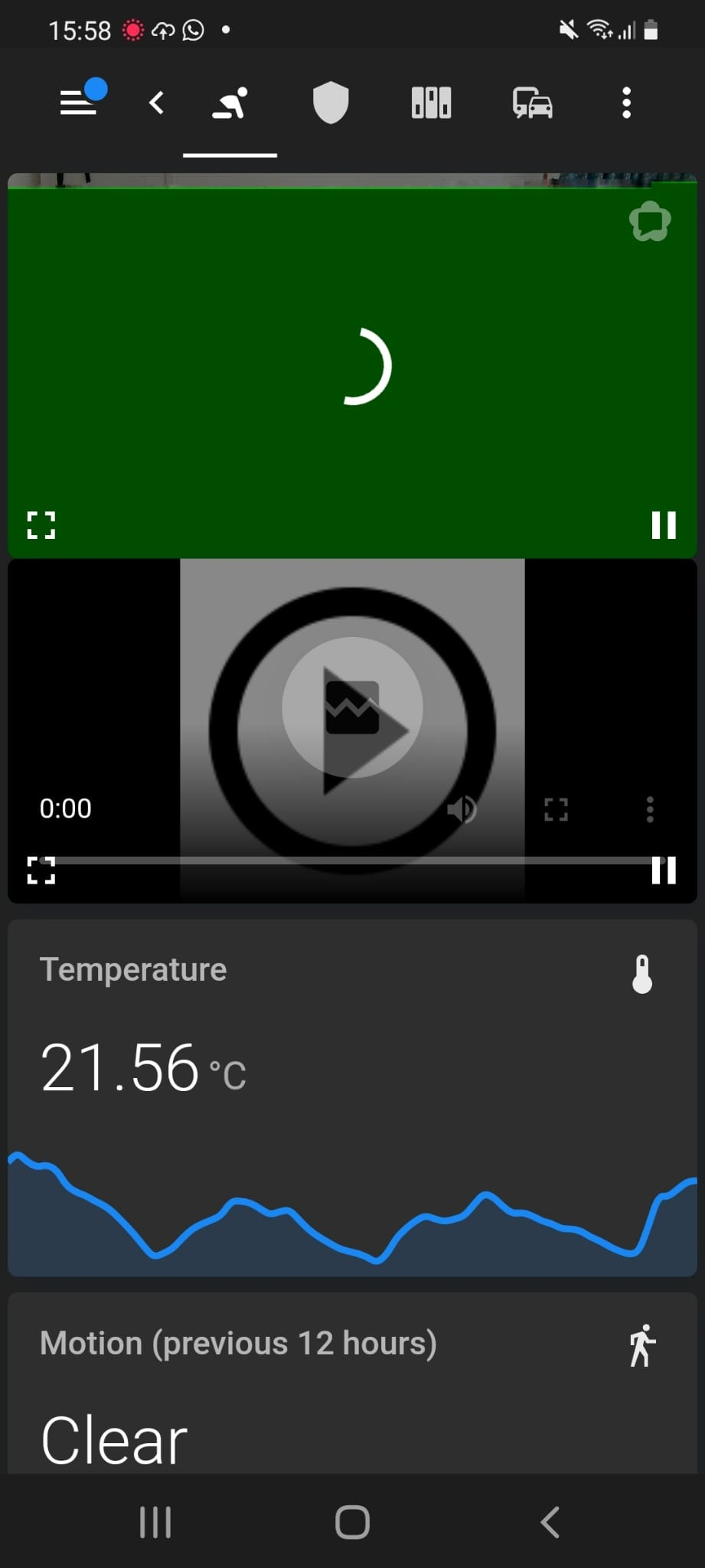Click the back arrow in the top toolbar
The width and height of the screenshot is (705, 1568).
pos(155,102)
